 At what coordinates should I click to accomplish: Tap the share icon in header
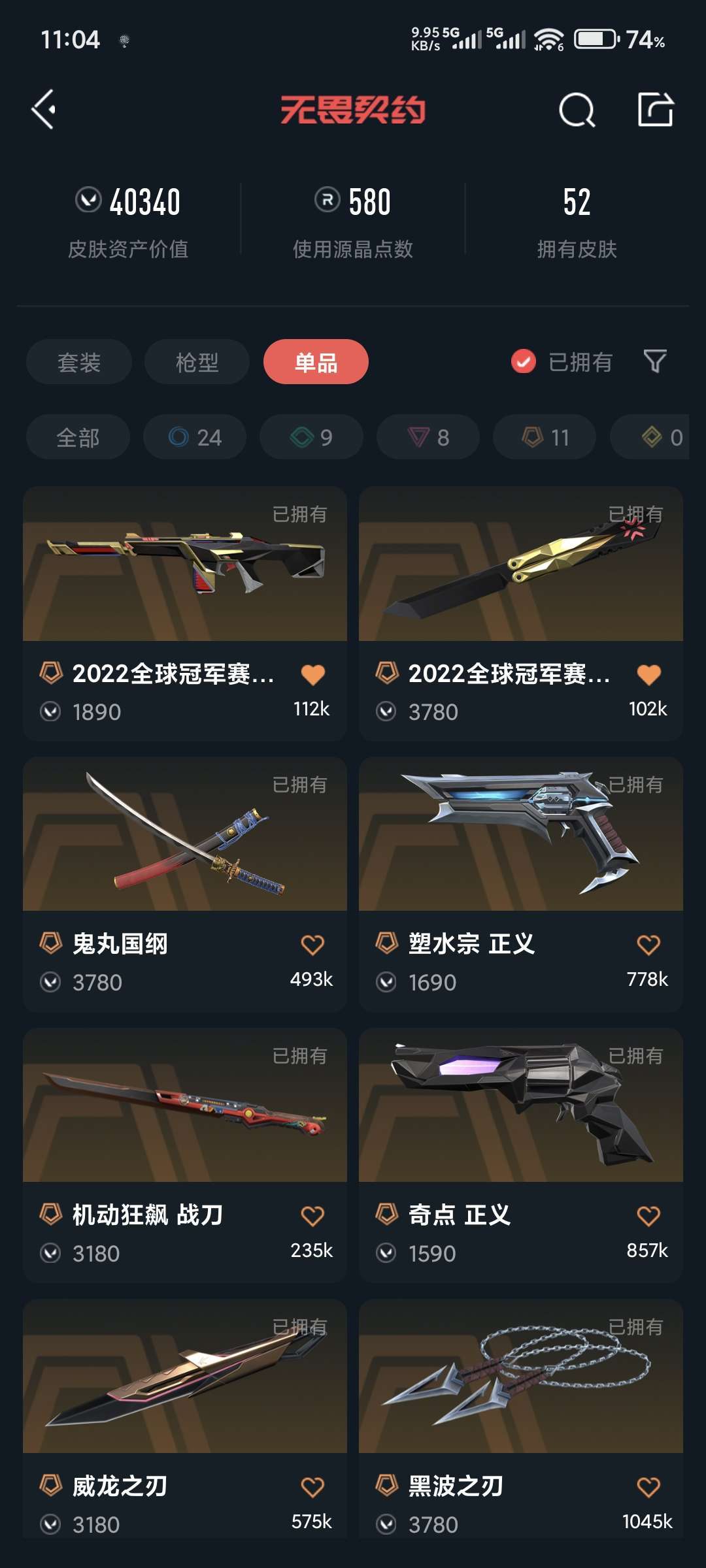click(656, 109)
